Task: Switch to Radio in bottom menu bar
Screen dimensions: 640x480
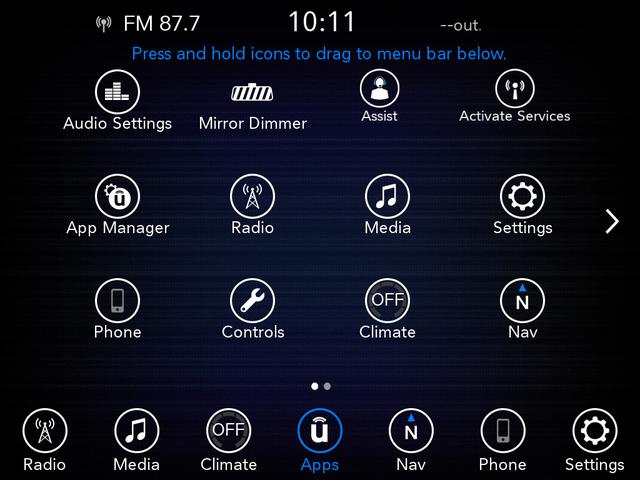Action: tap(44, 433)
